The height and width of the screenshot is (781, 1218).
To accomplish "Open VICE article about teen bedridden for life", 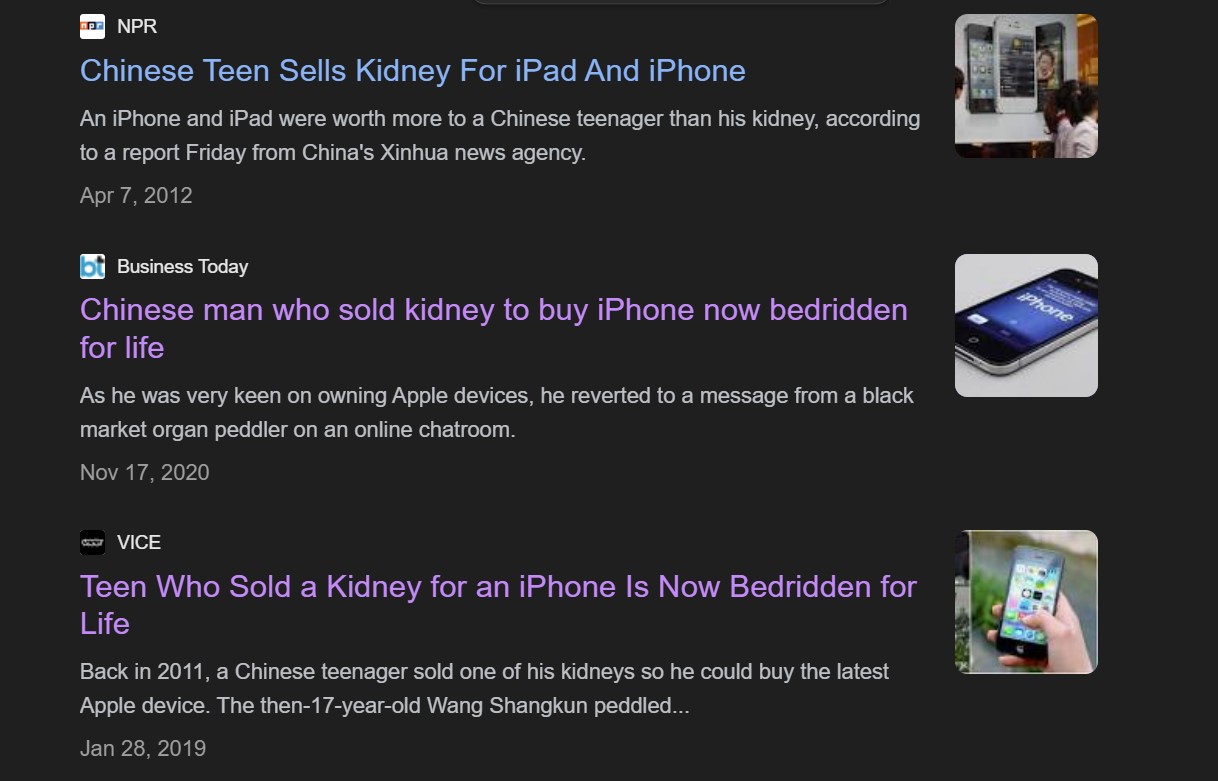I will 497,586.
